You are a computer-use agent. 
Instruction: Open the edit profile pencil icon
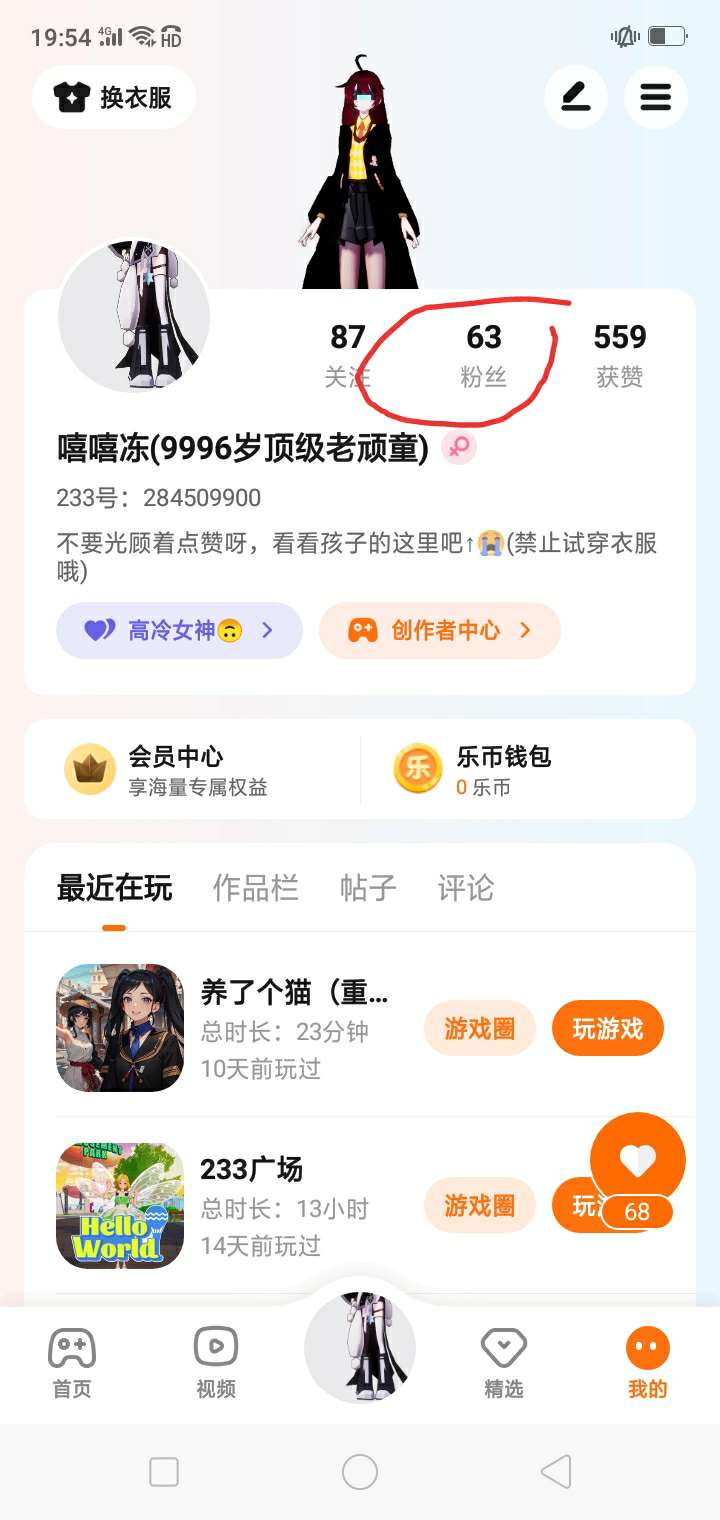pyautogui.click(x=576, y=97)
